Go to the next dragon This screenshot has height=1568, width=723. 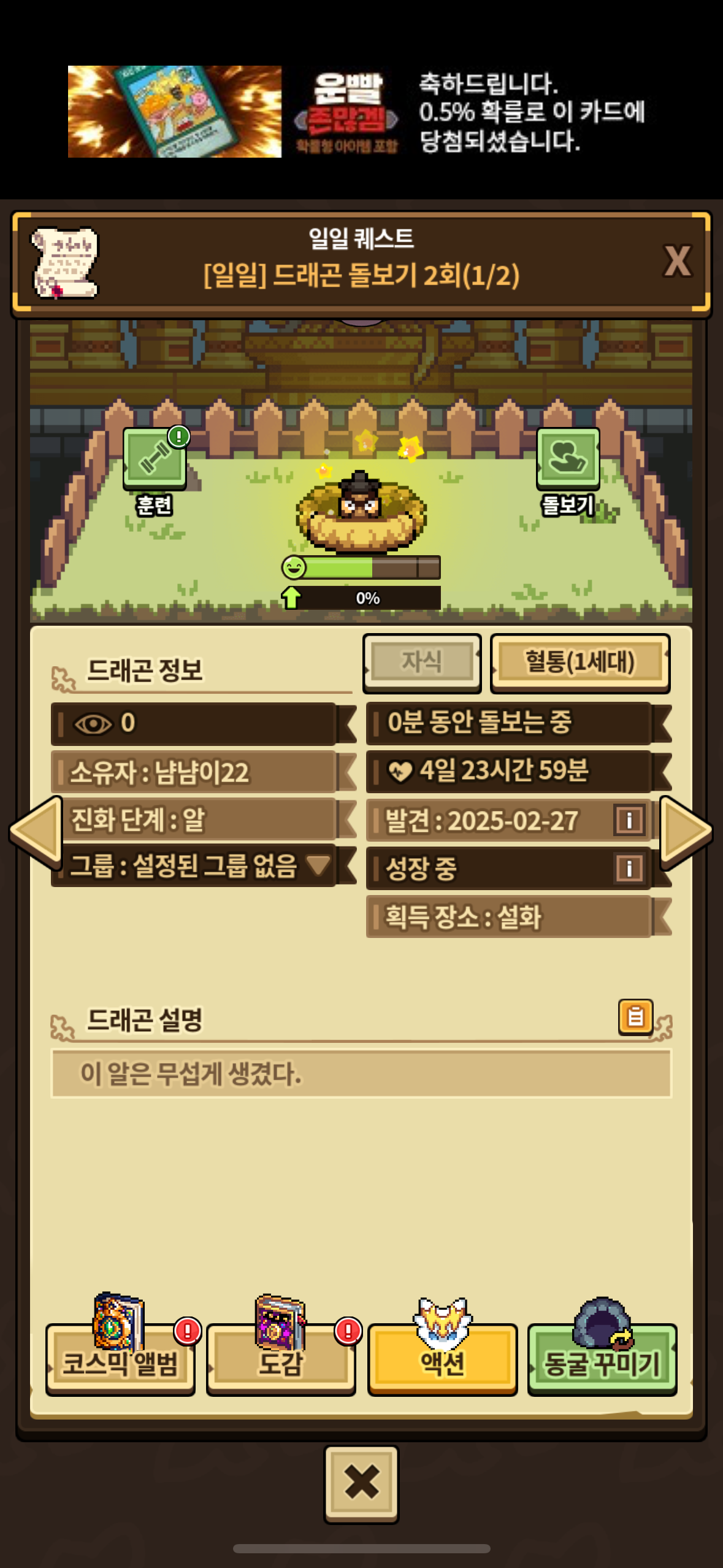click(686, 832)
